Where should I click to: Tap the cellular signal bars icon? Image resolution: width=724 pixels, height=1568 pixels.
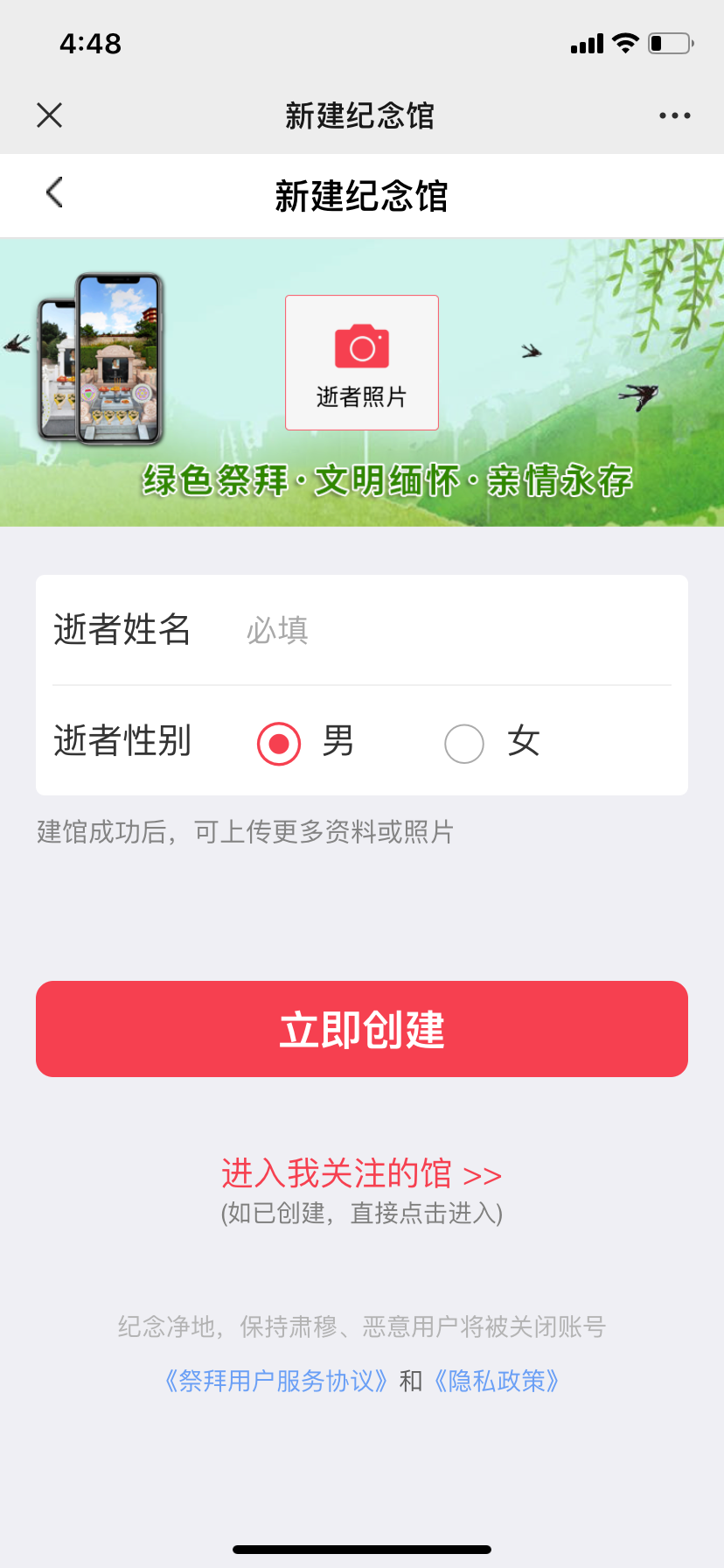(x=585, y=41)
